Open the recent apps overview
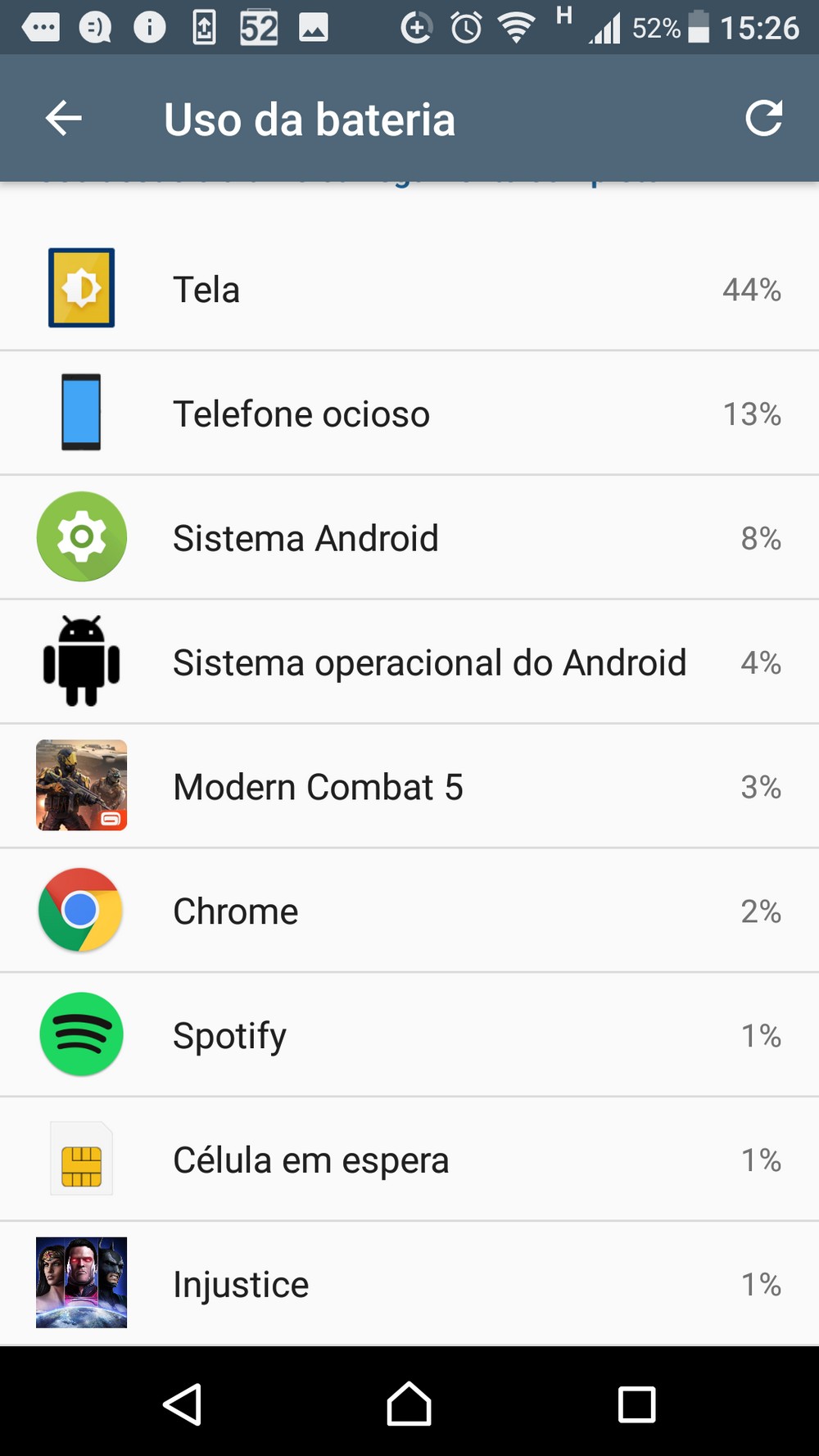 636,1404
